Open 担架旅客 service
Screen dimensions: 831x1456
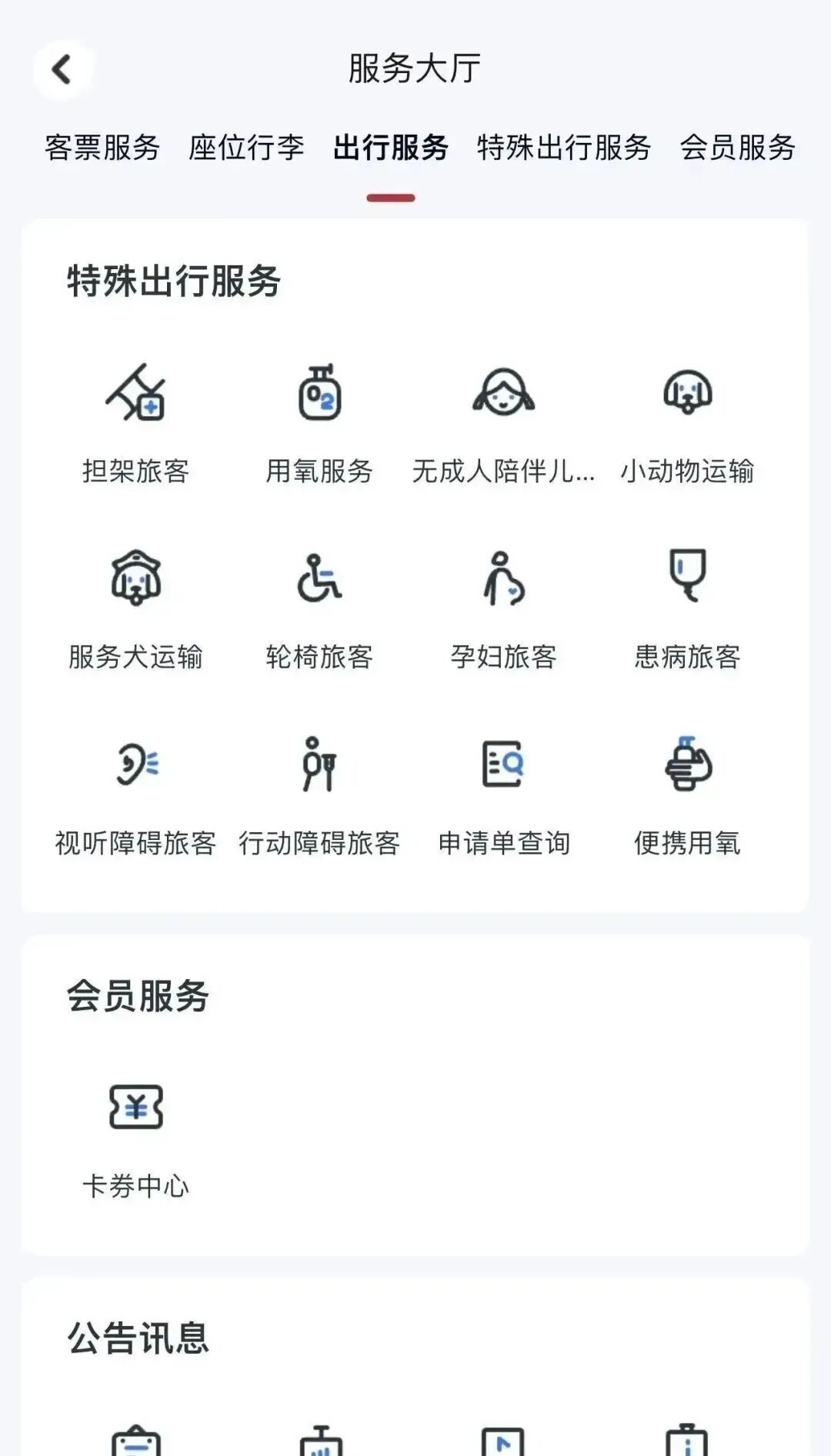coord(136,421)
